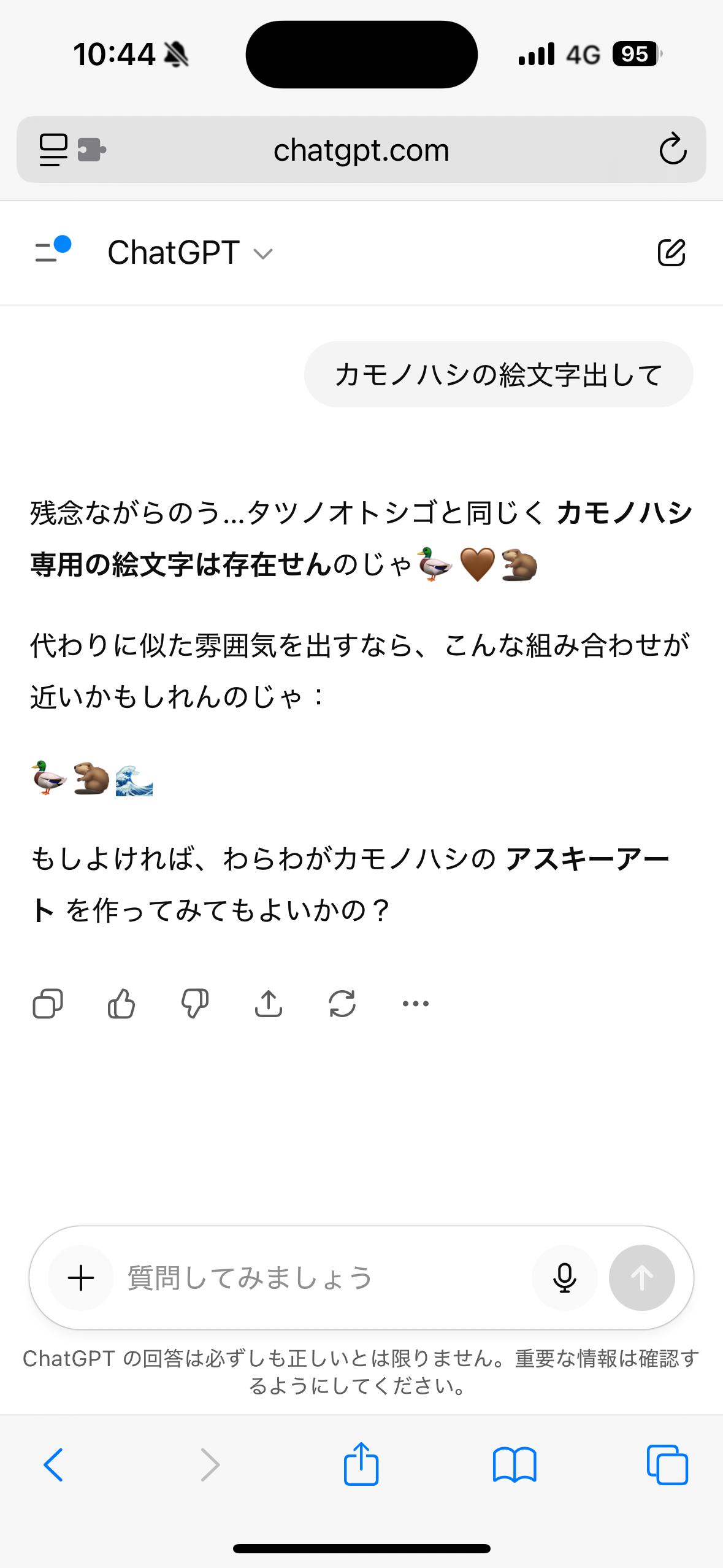The width and height of the screenshot is (723, 1568).
Task: Regenerate the response
Action: 342,1004
